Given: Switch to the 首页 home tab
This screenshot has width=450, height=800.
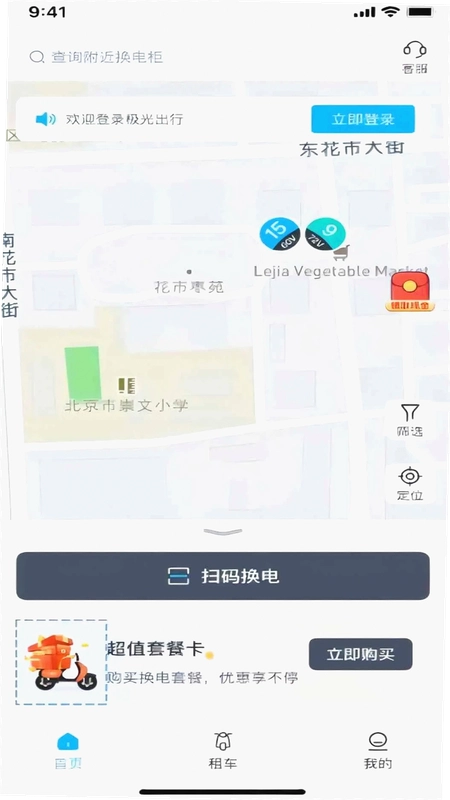Looking at the screenshot, I should coord(68,751).
